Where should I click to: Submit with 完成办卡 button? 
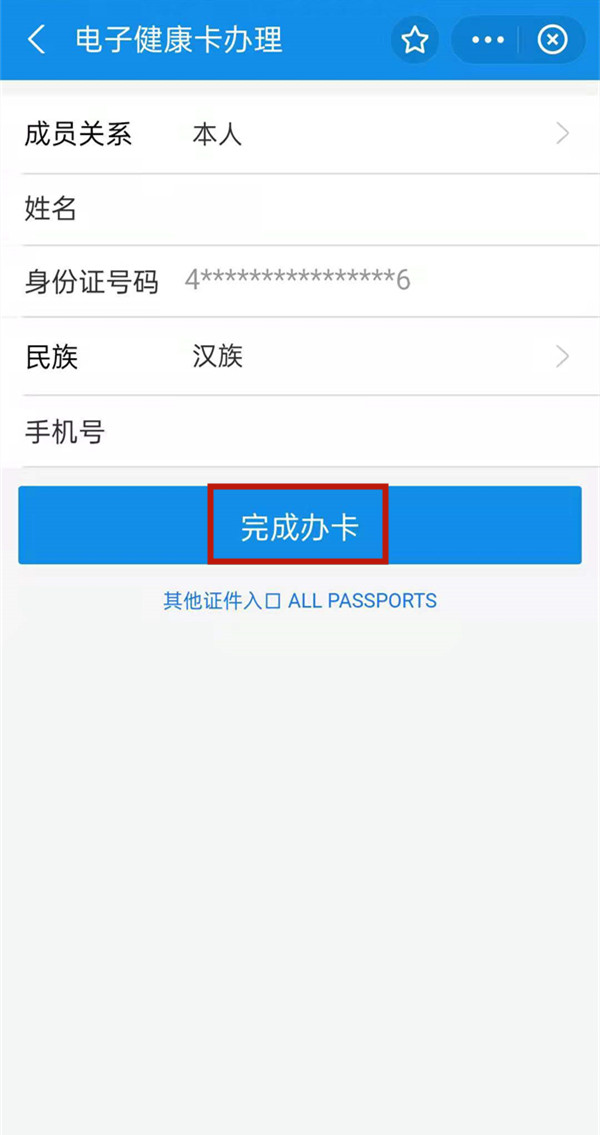[x=299, y=526]
